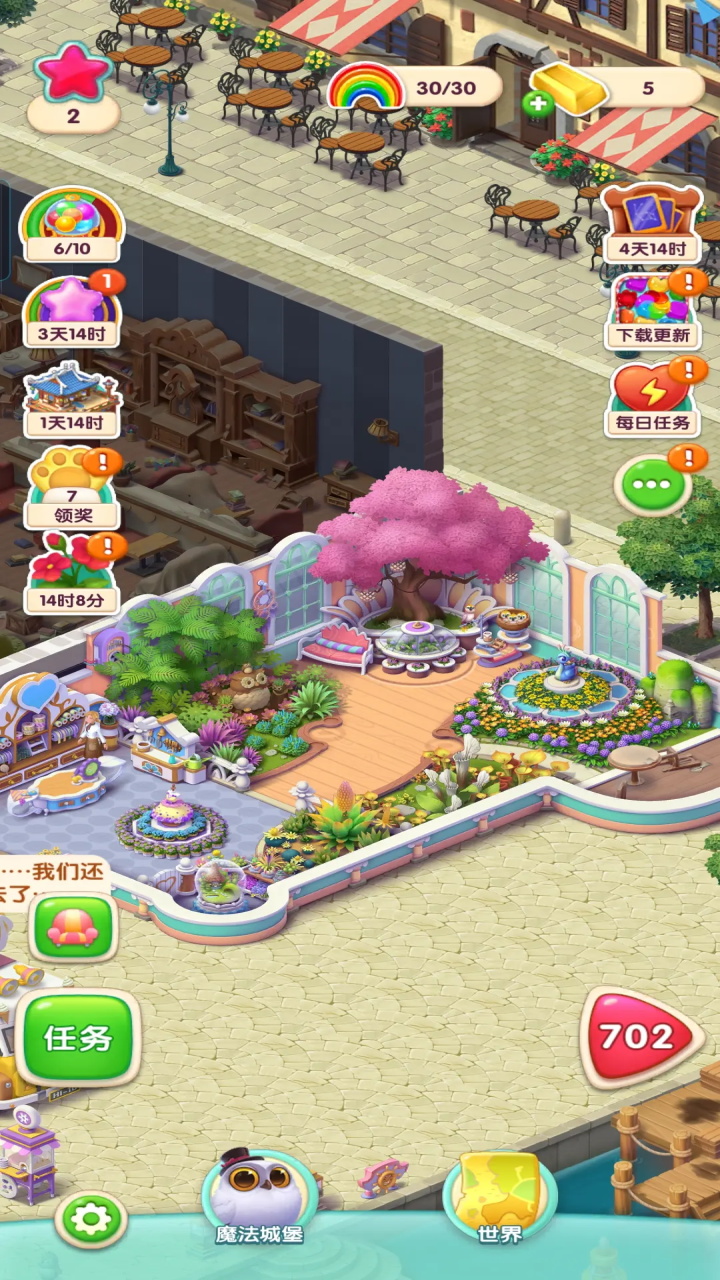Add more gold bars with the plus

tap(538, 103)
